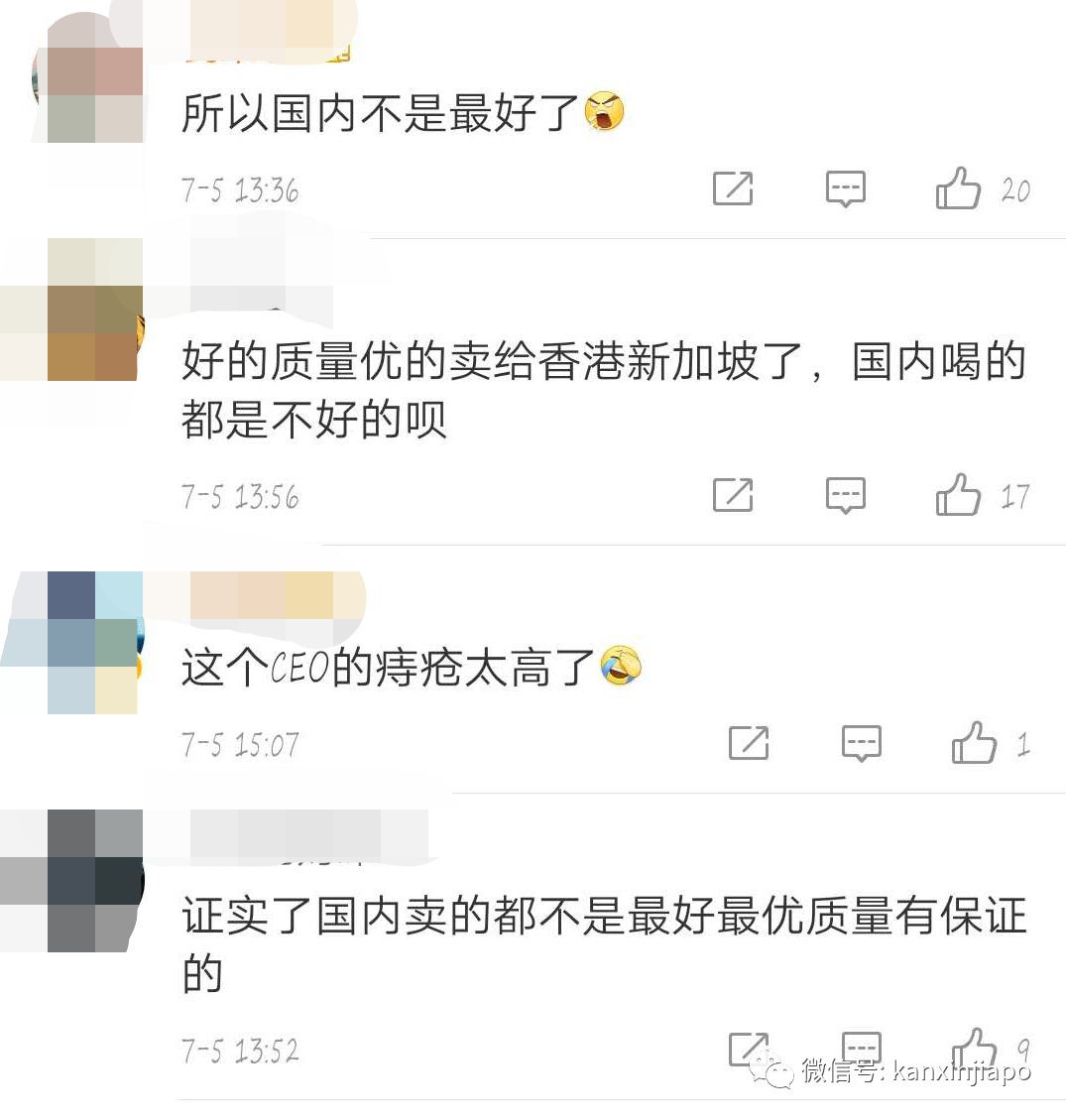Reply to the comment about 香港新加坡
Viewport: 1066px width, 1120px height.
pos(845,494)
